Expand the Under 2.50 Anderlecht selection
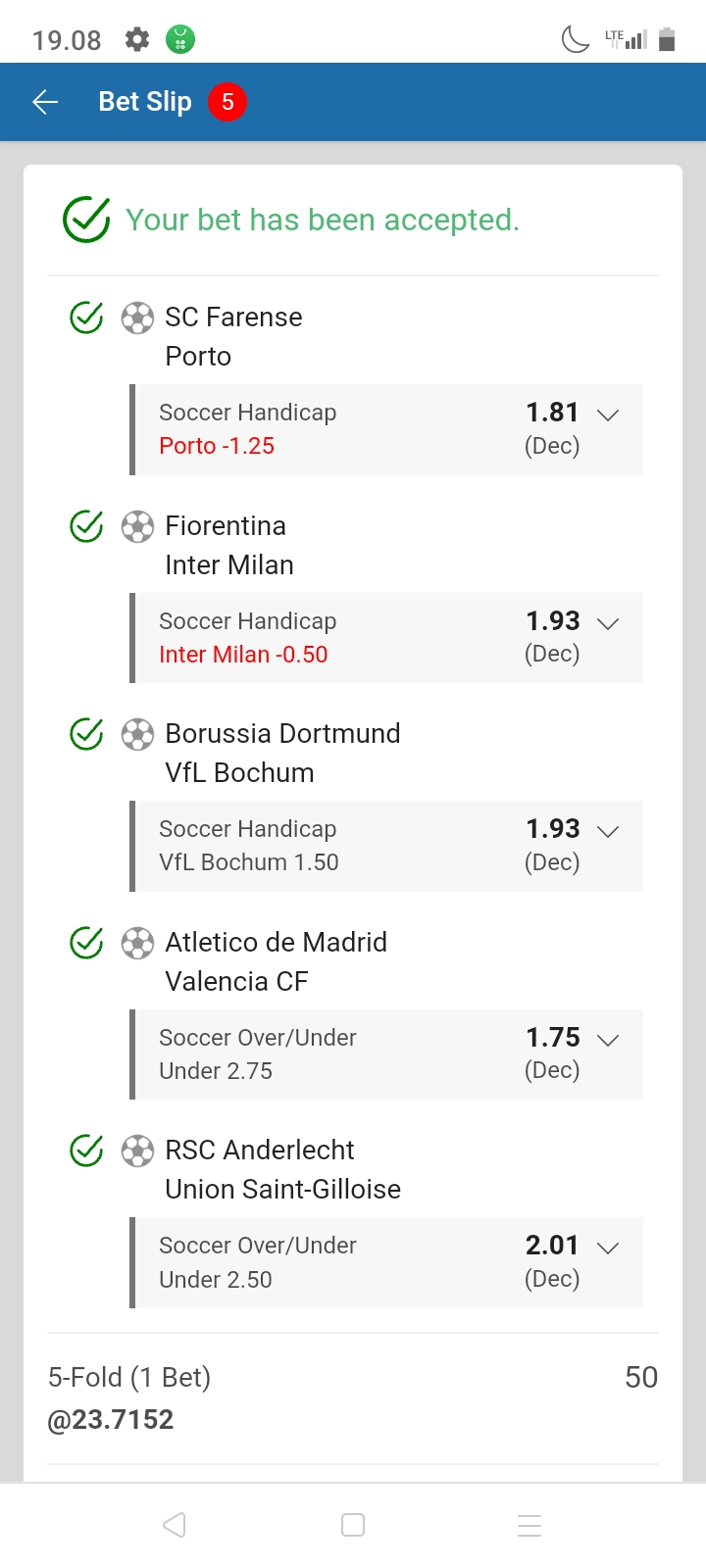The width and height of the screenshot is (706, 1568). [608, 1248]
